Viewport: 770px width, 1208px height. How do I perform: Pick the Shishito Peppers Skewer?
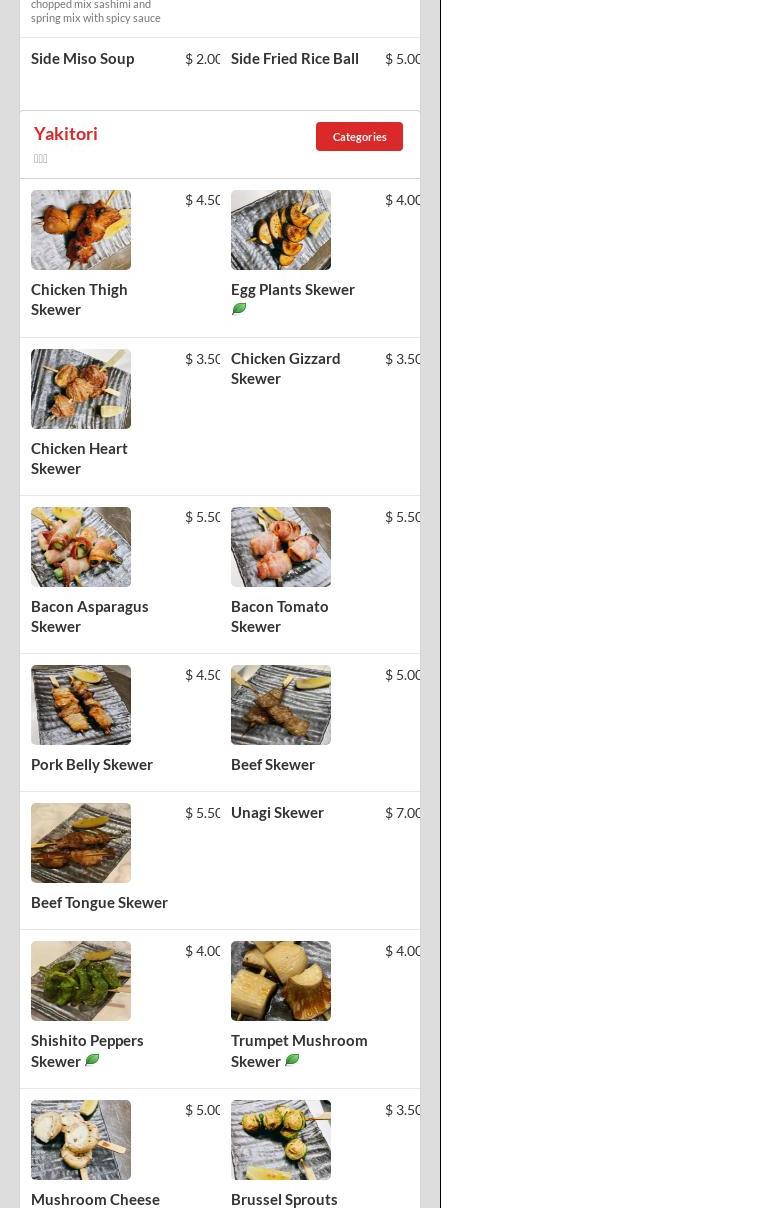[87, 1050]
